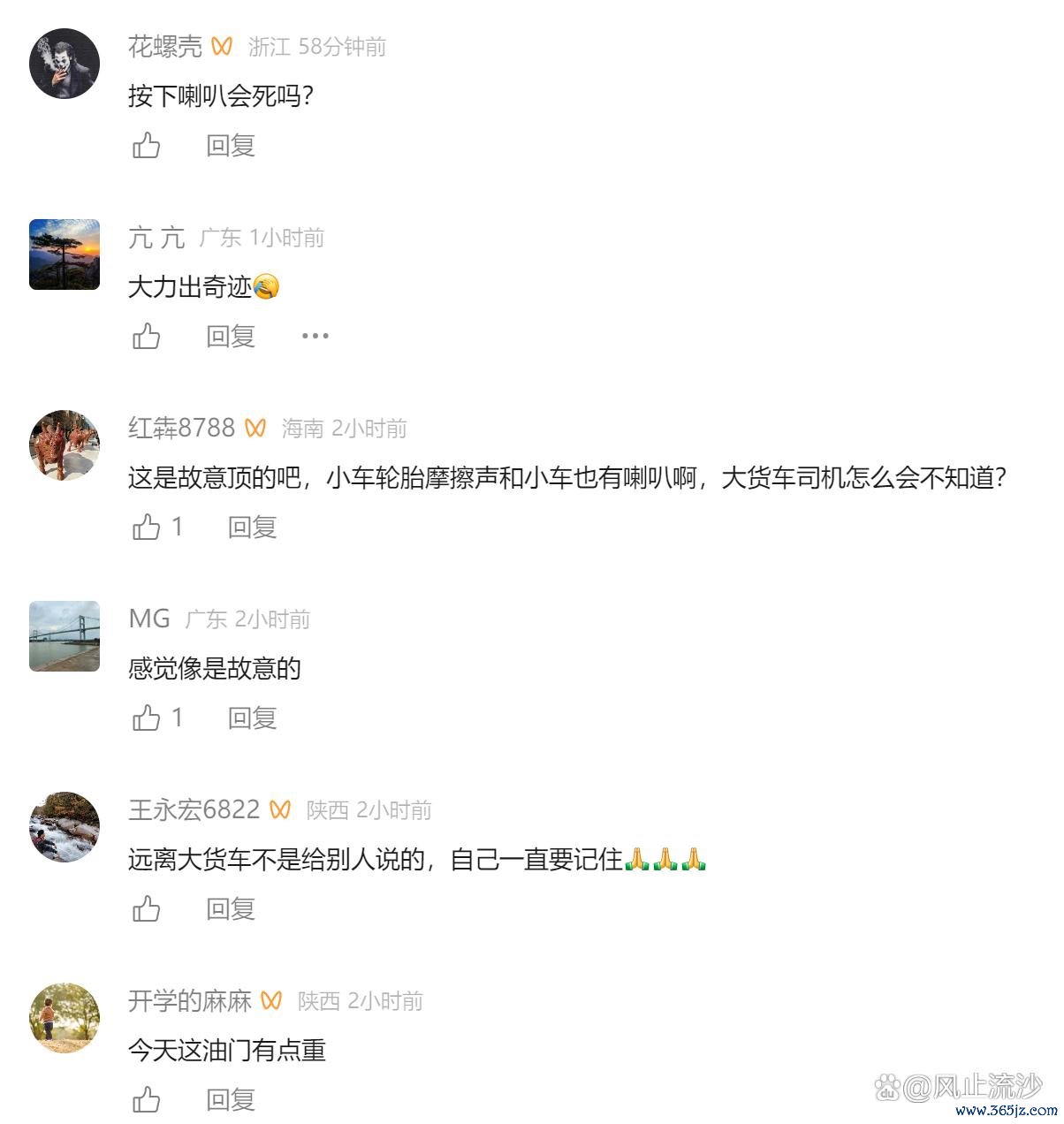
Task: Reply to 亢亢's comment
Action: [x=231, y=336]
